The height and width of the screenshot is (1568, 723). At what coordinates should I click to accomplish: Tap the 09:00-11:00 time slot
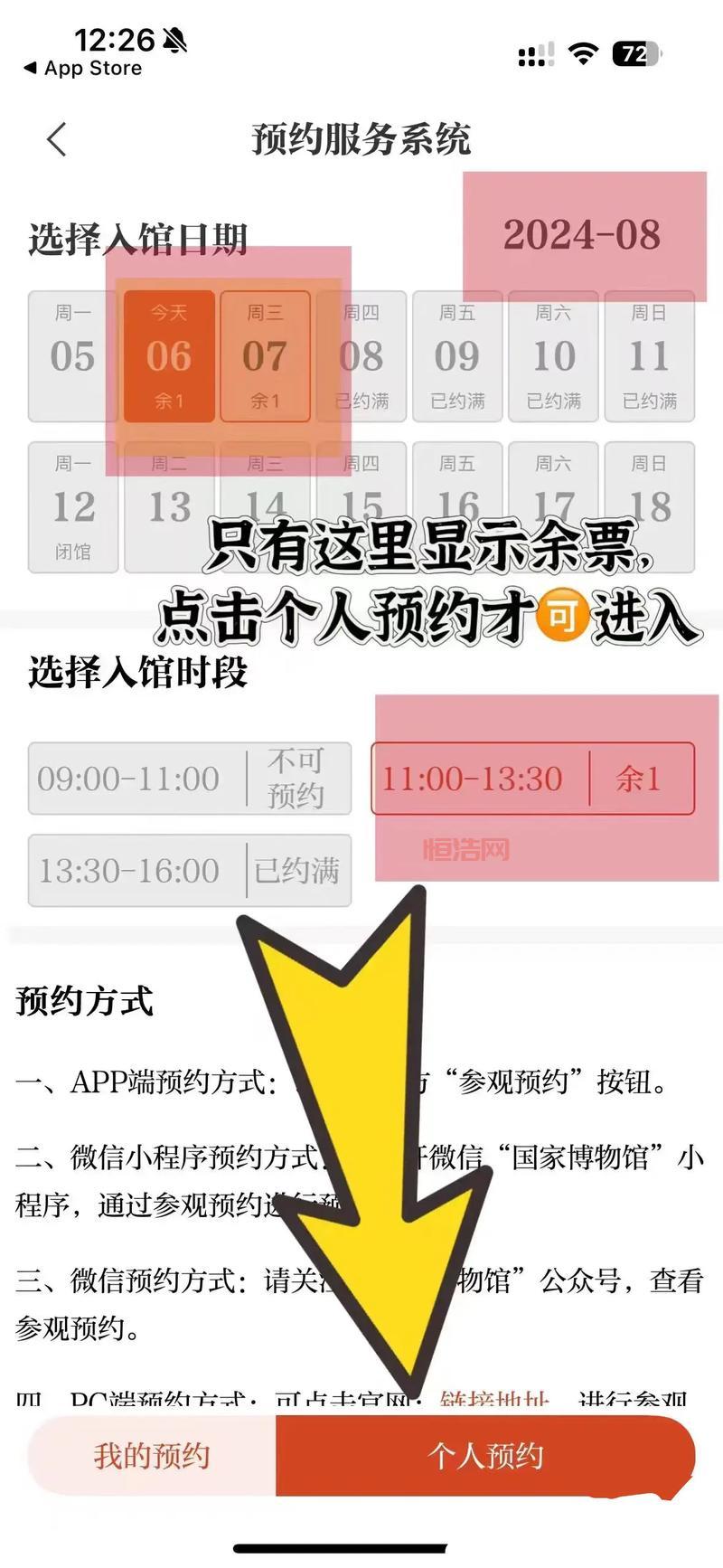190,779
